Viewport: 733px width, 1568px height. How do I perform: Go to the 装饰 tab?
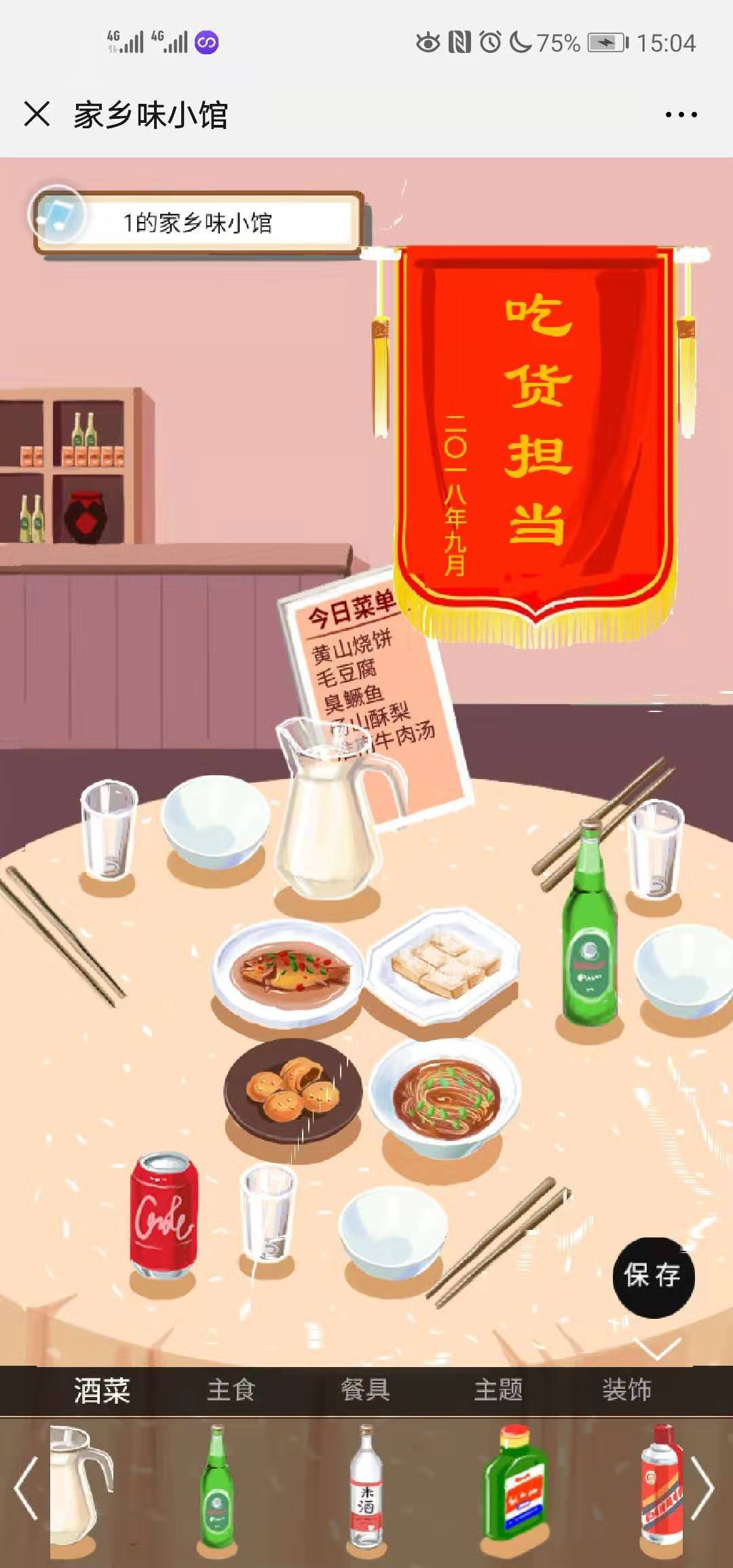(626, 1389)
